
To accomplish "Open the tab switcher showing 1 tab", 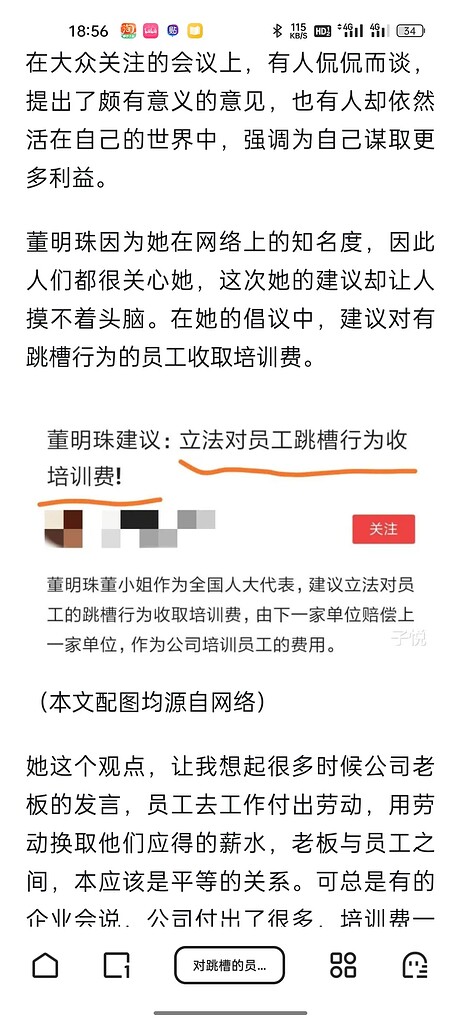I will pos(116,965).
